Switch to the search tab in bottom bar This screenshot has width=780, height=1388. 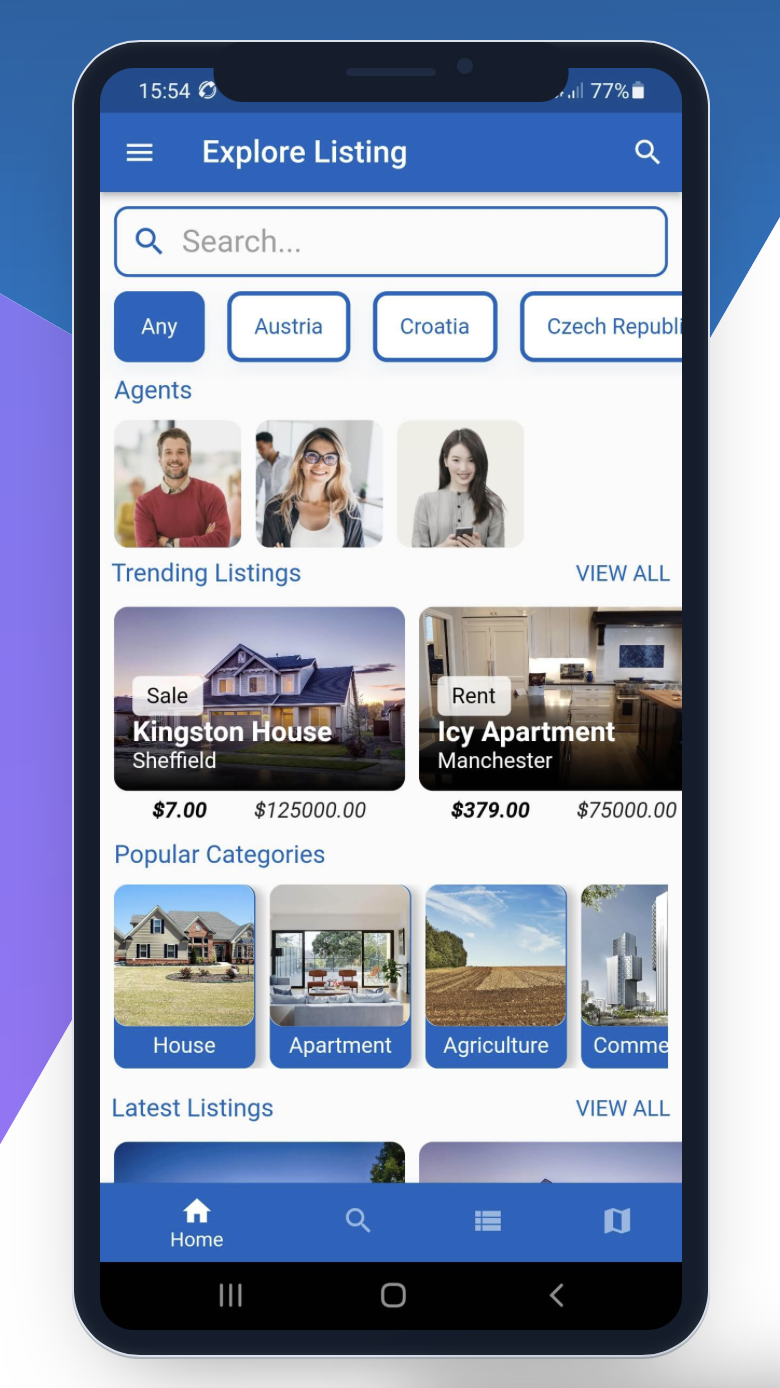click(358, 1221)
